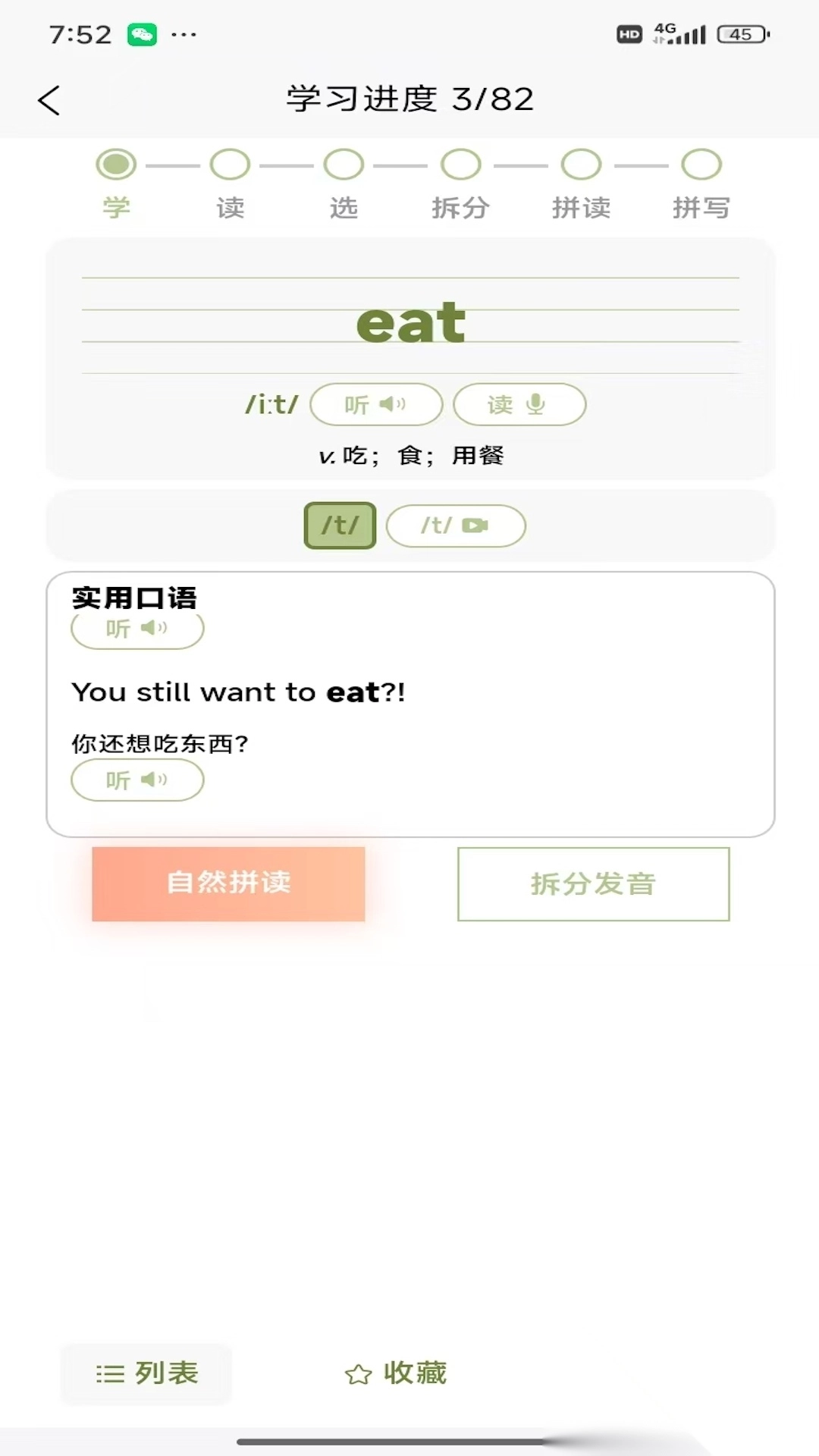This screenshot has height=1456, width=819.
Task: Toggle the highlighted /t/ phoneme button
Action: [339, 526]
